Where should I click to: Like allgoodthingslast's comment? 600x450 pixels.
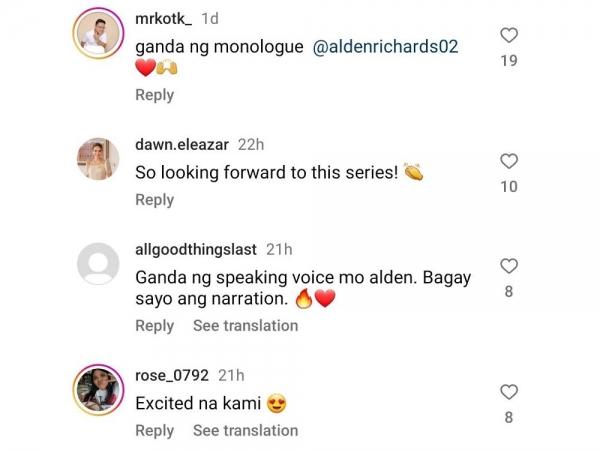pos(508,266)
